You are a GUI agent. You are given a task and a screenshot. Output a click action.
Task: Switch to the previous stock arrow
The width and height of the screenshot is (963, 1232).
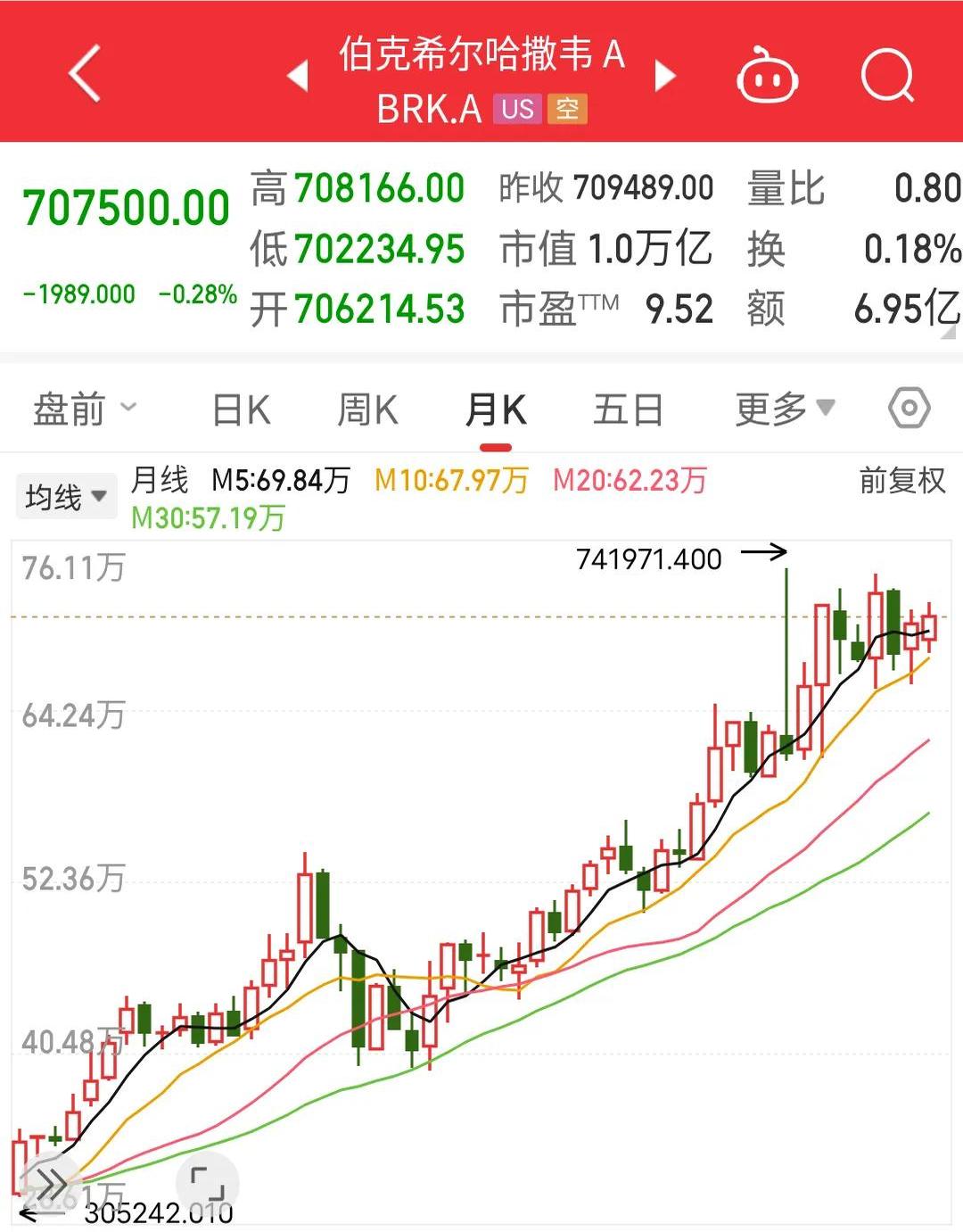point(299,76)
